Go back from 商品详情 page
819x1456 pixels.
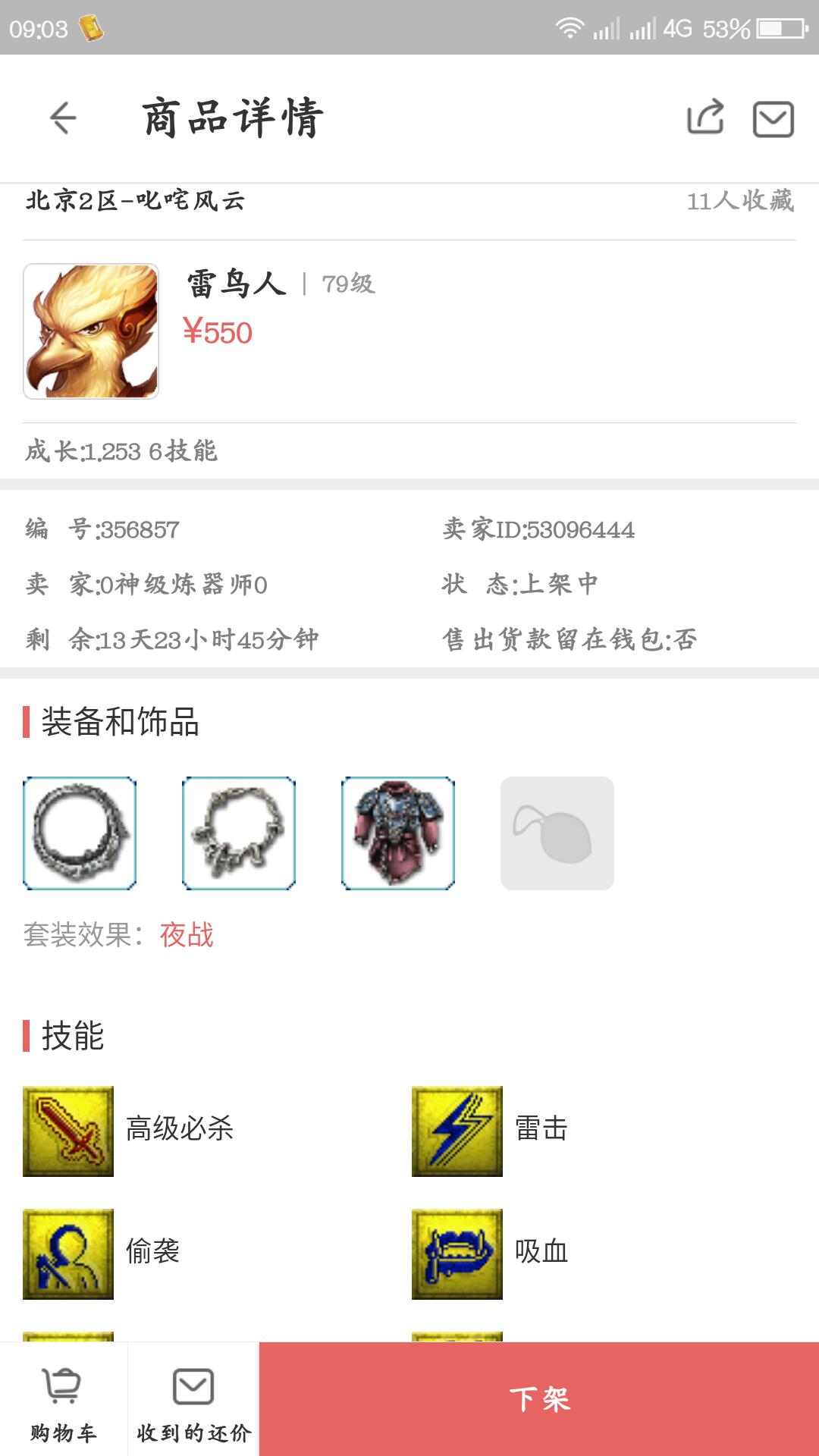coord(63,118)
